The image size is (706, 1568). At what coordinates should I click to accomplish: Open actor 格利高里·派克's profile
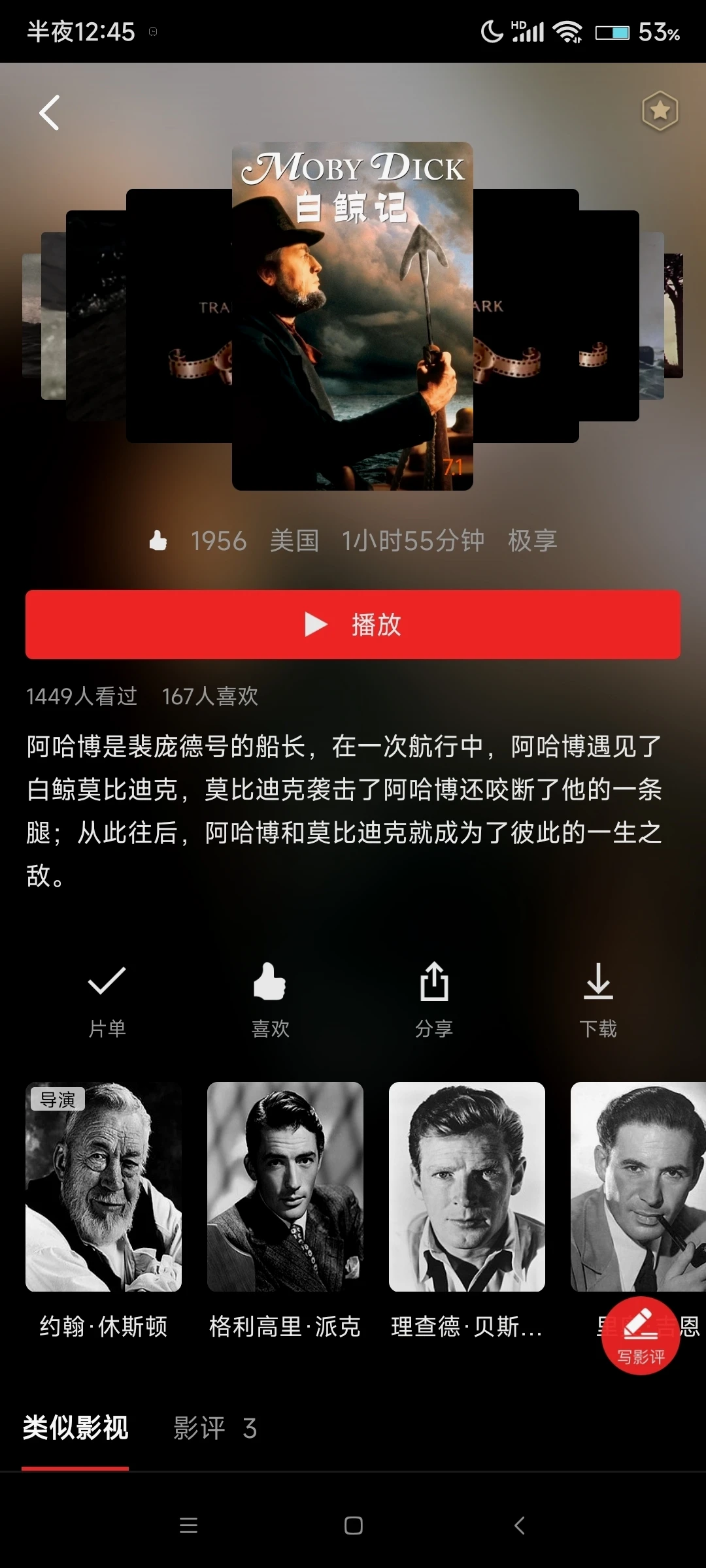tap(285, 1187)
